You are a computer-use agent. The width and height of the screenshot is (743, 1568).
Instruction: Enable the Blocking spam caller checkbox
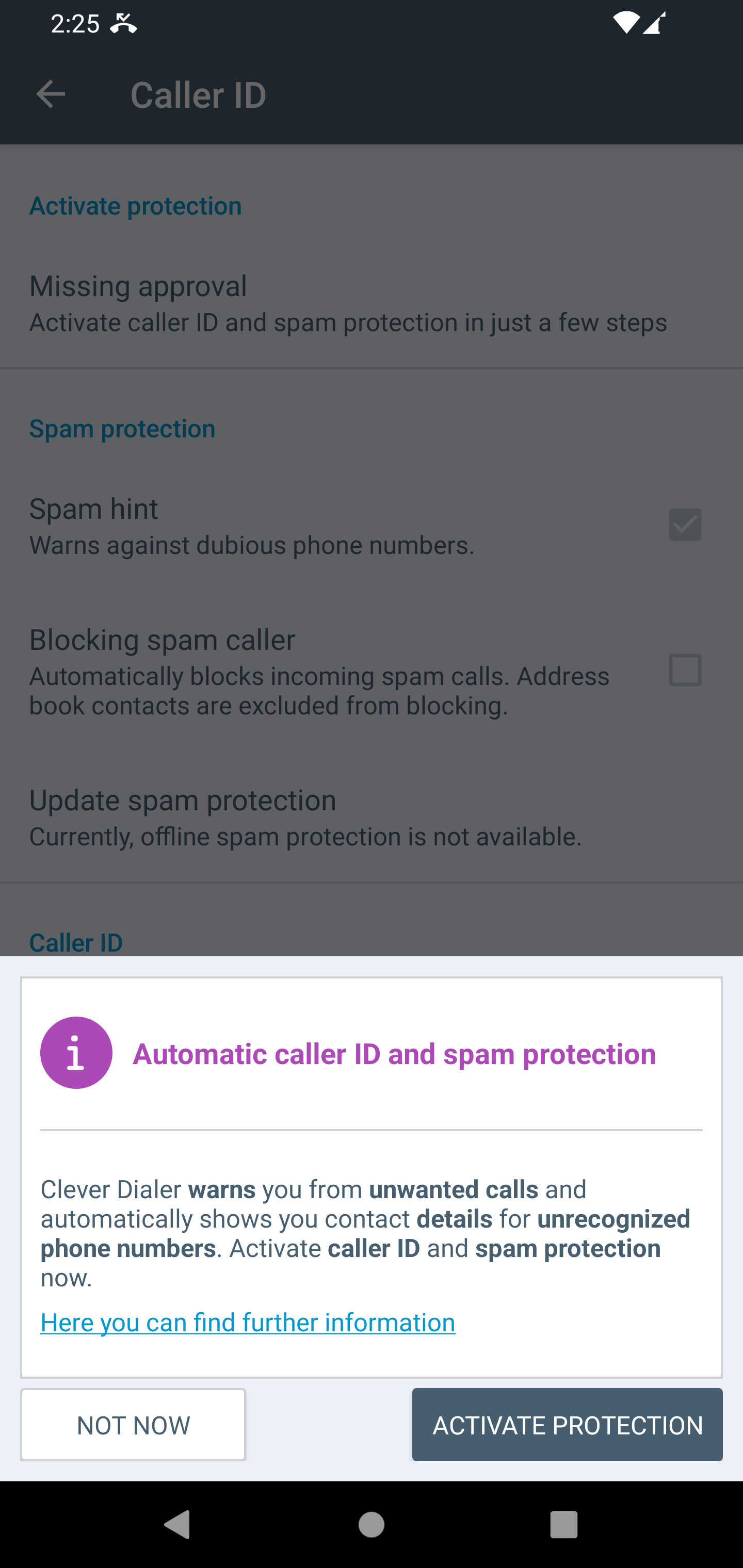(x=685, y=671)
